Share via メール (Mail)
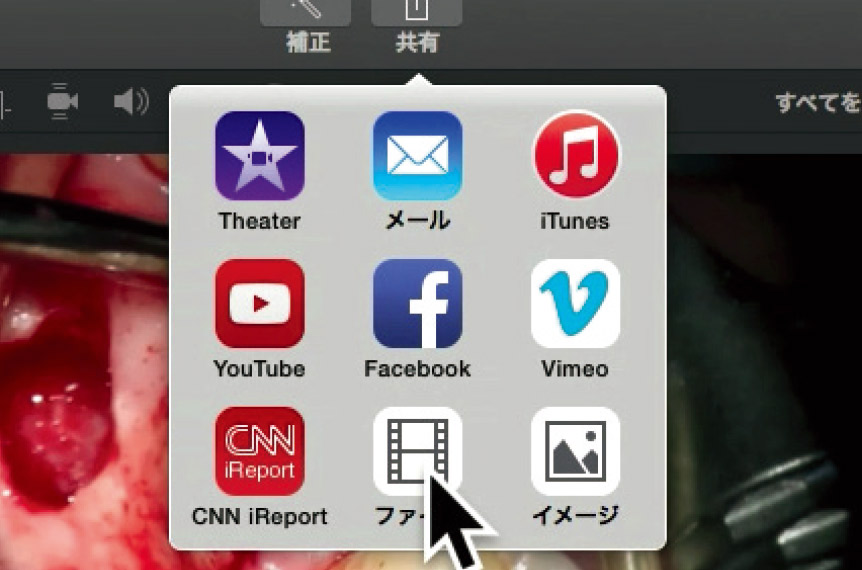This screenshot has width=862, height=570. [417, 156]
